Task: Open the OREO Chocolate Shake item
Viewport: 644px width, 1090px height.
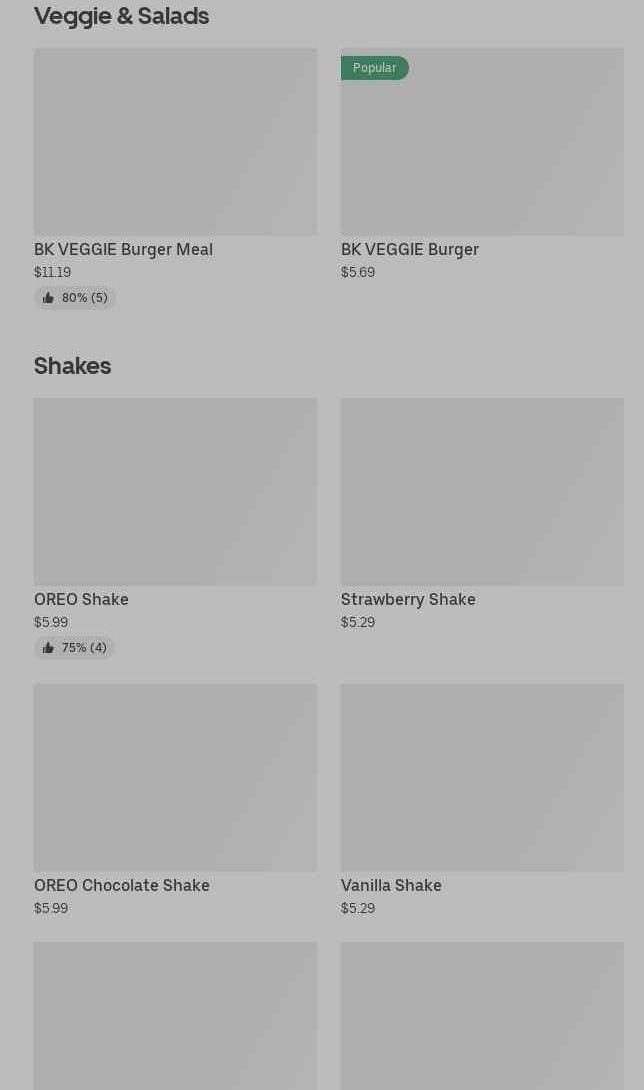Action: pos(175,778)
